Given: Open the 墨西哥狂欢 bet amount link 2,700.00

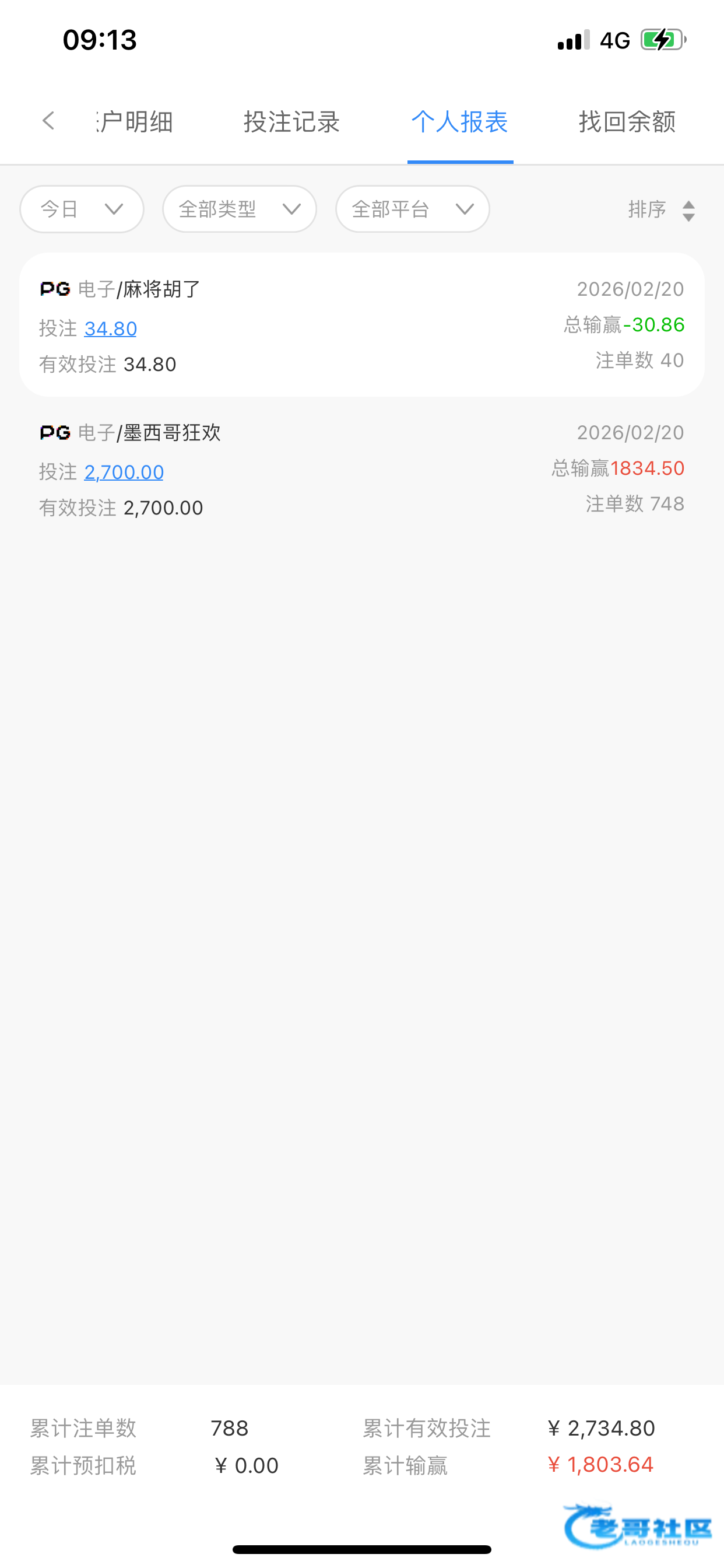Looking at the screenshot, I should pyautogui.click(x=124, y=473).
